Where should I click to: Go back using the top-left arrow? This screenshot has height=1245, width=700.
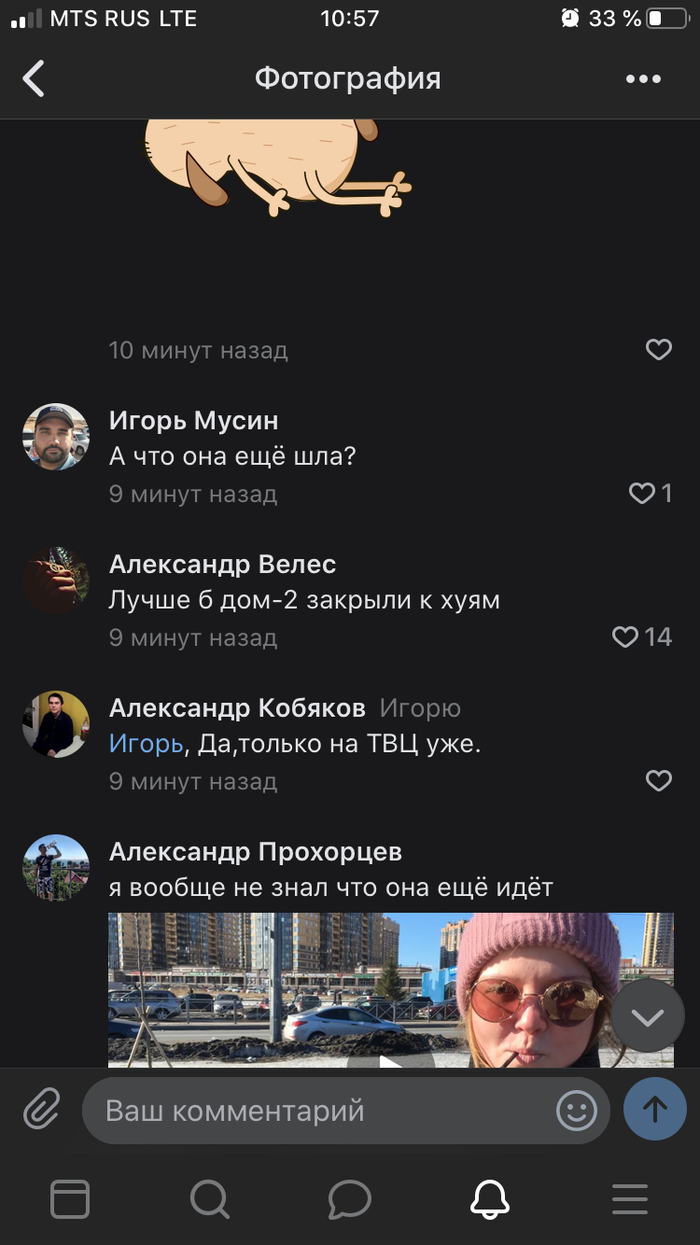coord(34,78)
